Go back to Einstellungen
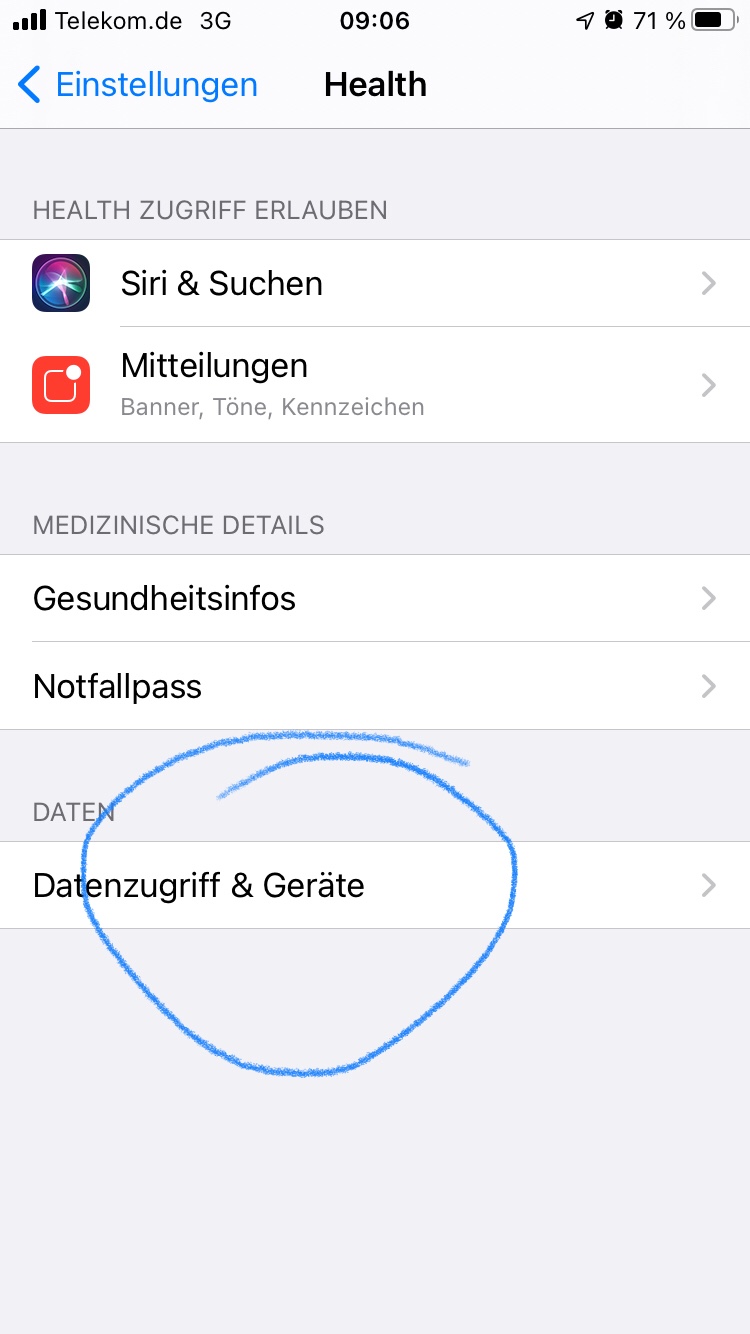The height and width of the screenshot is (1334, 750). click(x=138, y=85)
